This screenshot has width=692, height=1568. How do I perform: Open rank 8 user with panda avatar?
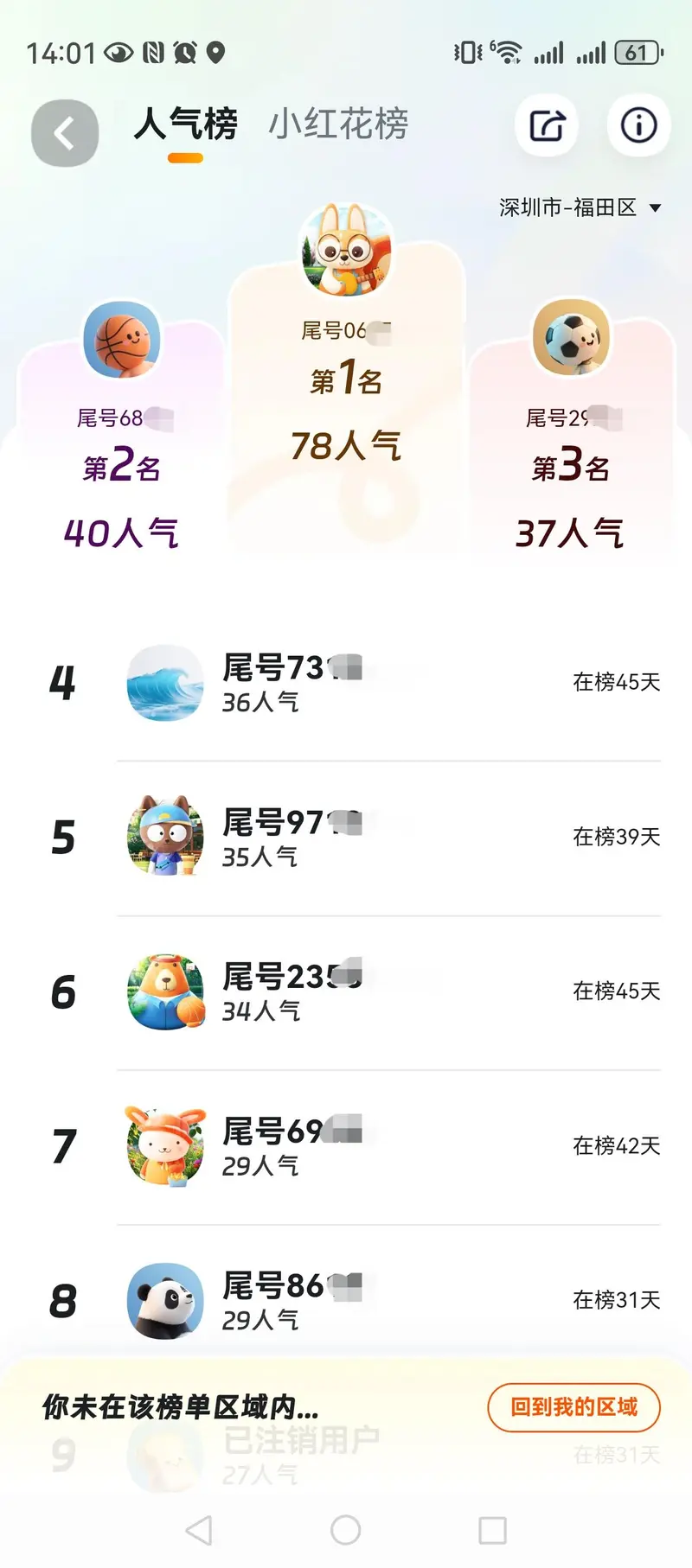tap(346, 1300)
